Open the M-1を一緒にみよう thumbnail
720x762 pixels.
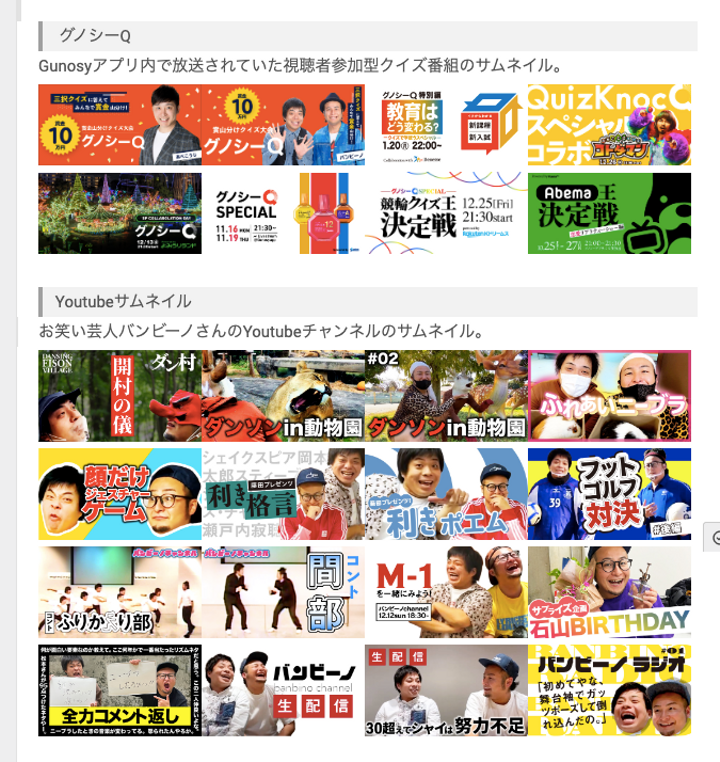coord(446,592)
